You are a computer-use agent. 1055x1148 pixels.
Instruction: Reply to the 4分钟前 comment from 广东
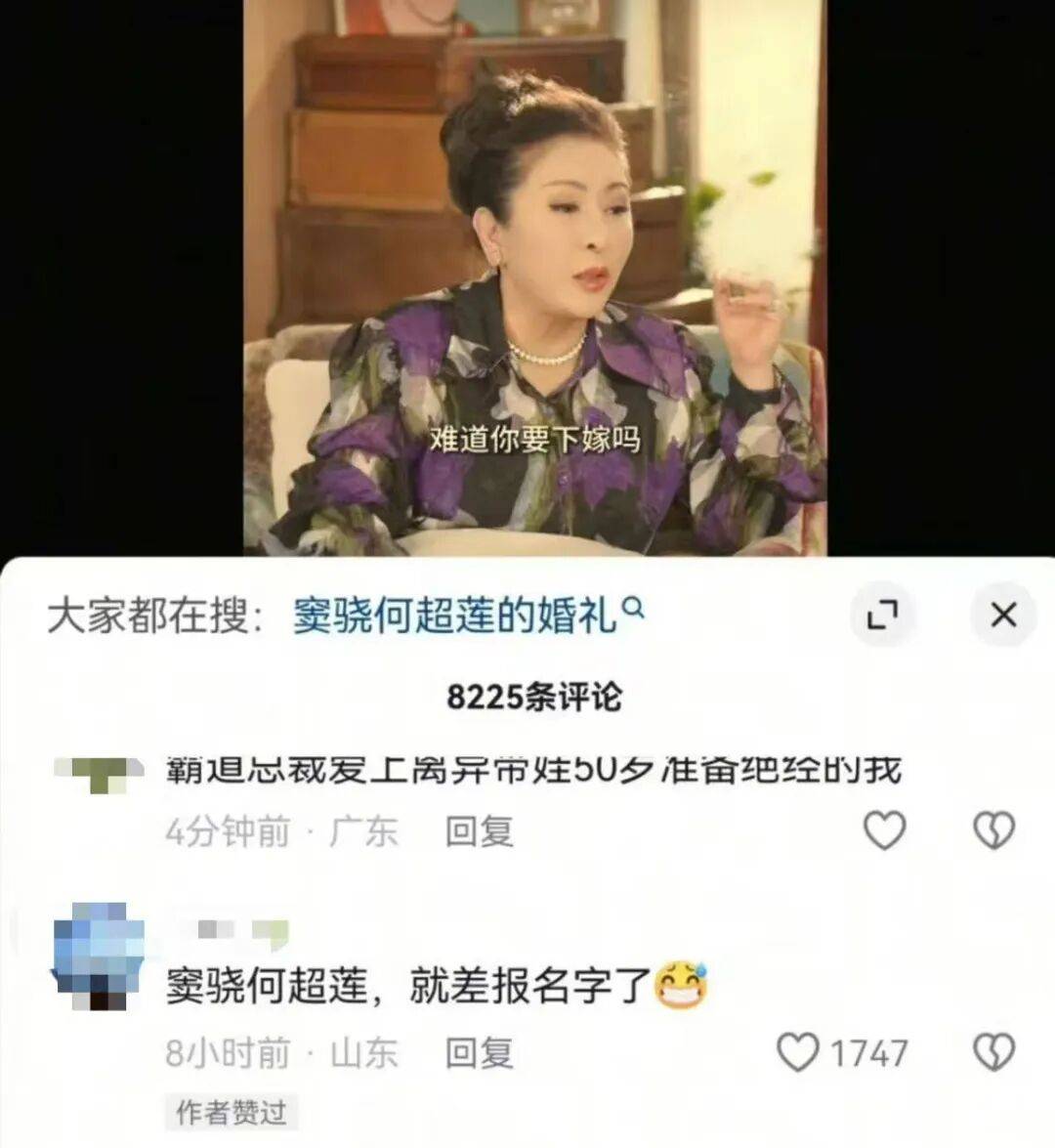click(x=479, y=832)
